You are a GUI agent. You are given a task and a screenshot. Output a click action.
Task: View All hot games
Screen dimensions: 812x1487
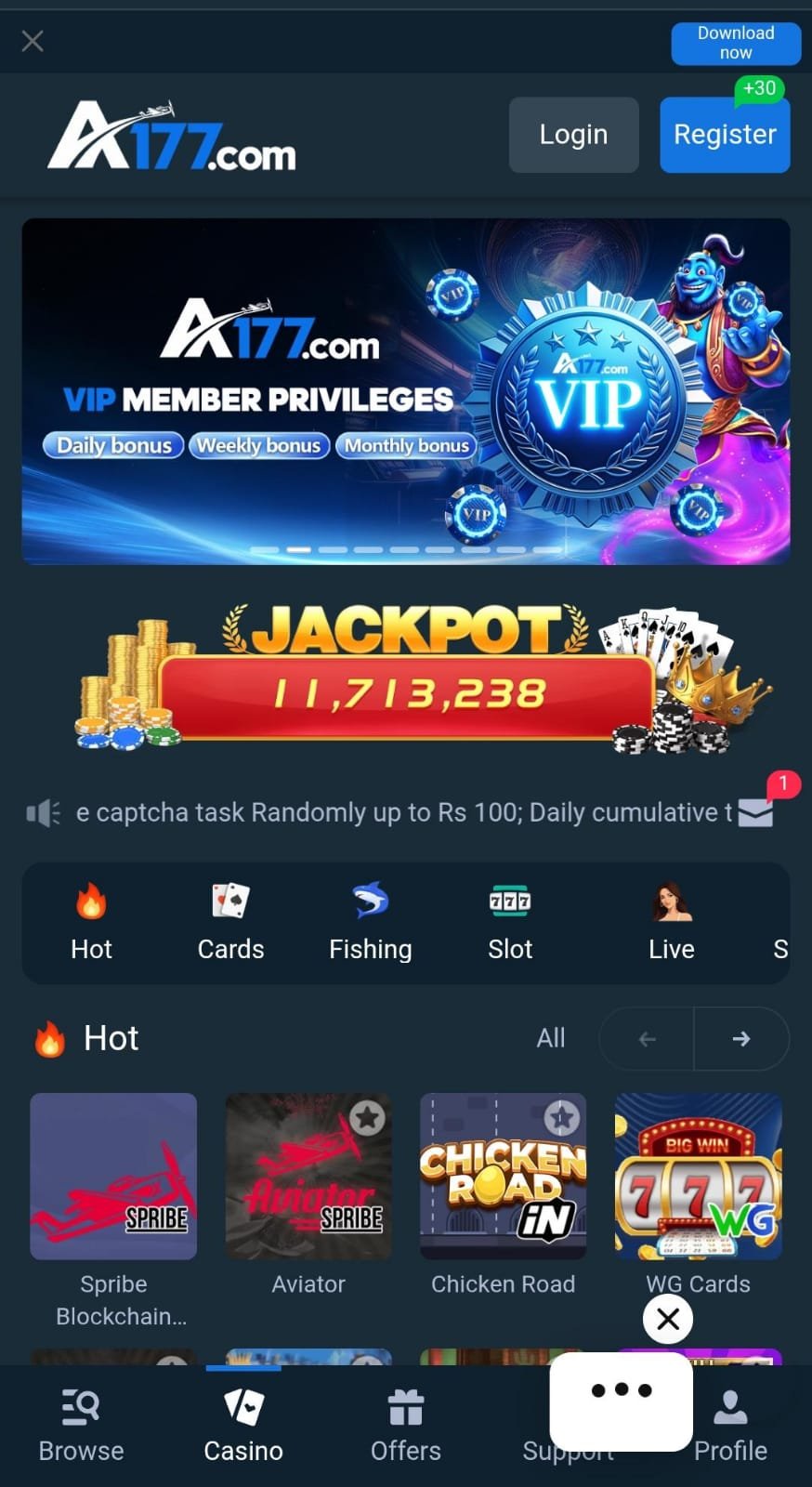tap(551, 1038)
